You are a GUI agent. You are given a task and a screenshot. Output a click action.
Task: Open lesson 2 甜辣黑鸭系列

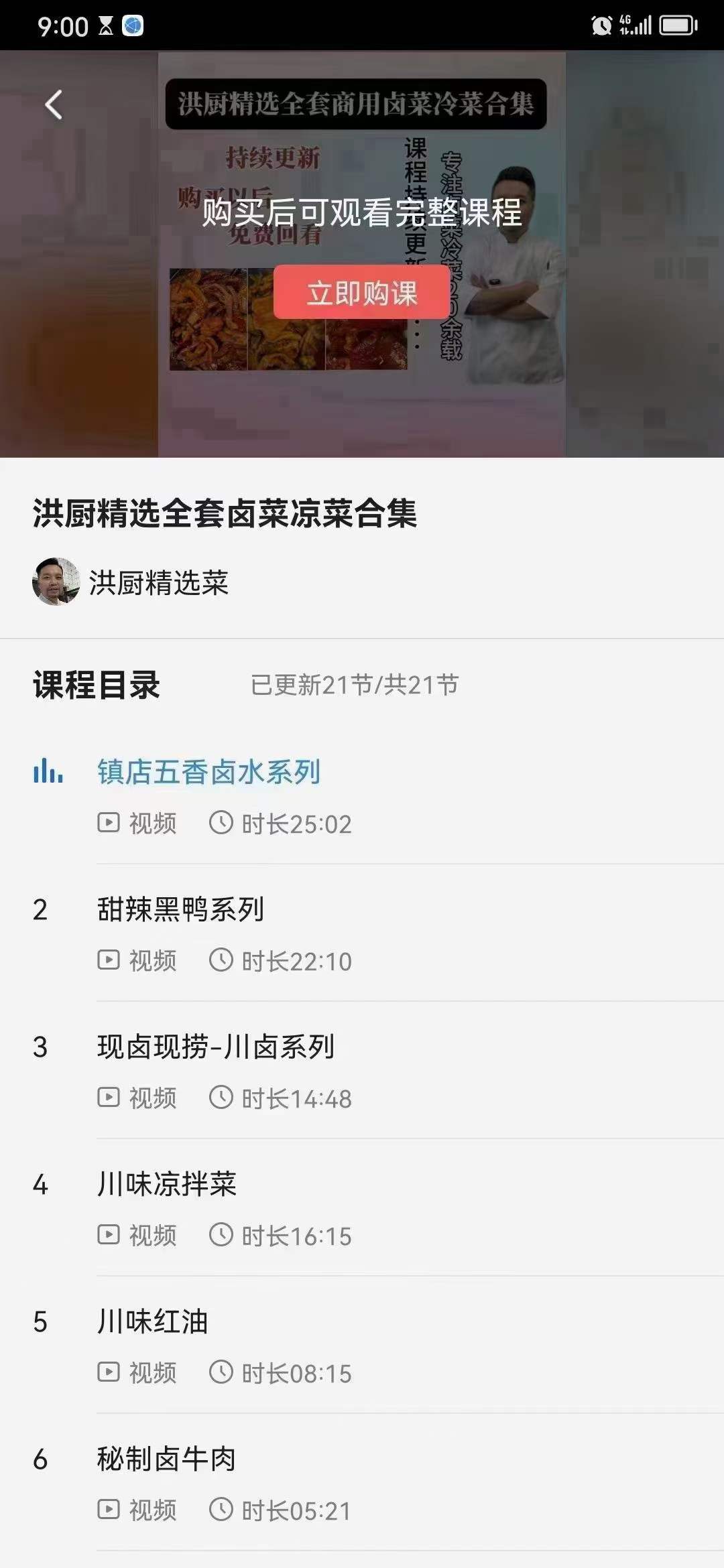coord(181,909)
